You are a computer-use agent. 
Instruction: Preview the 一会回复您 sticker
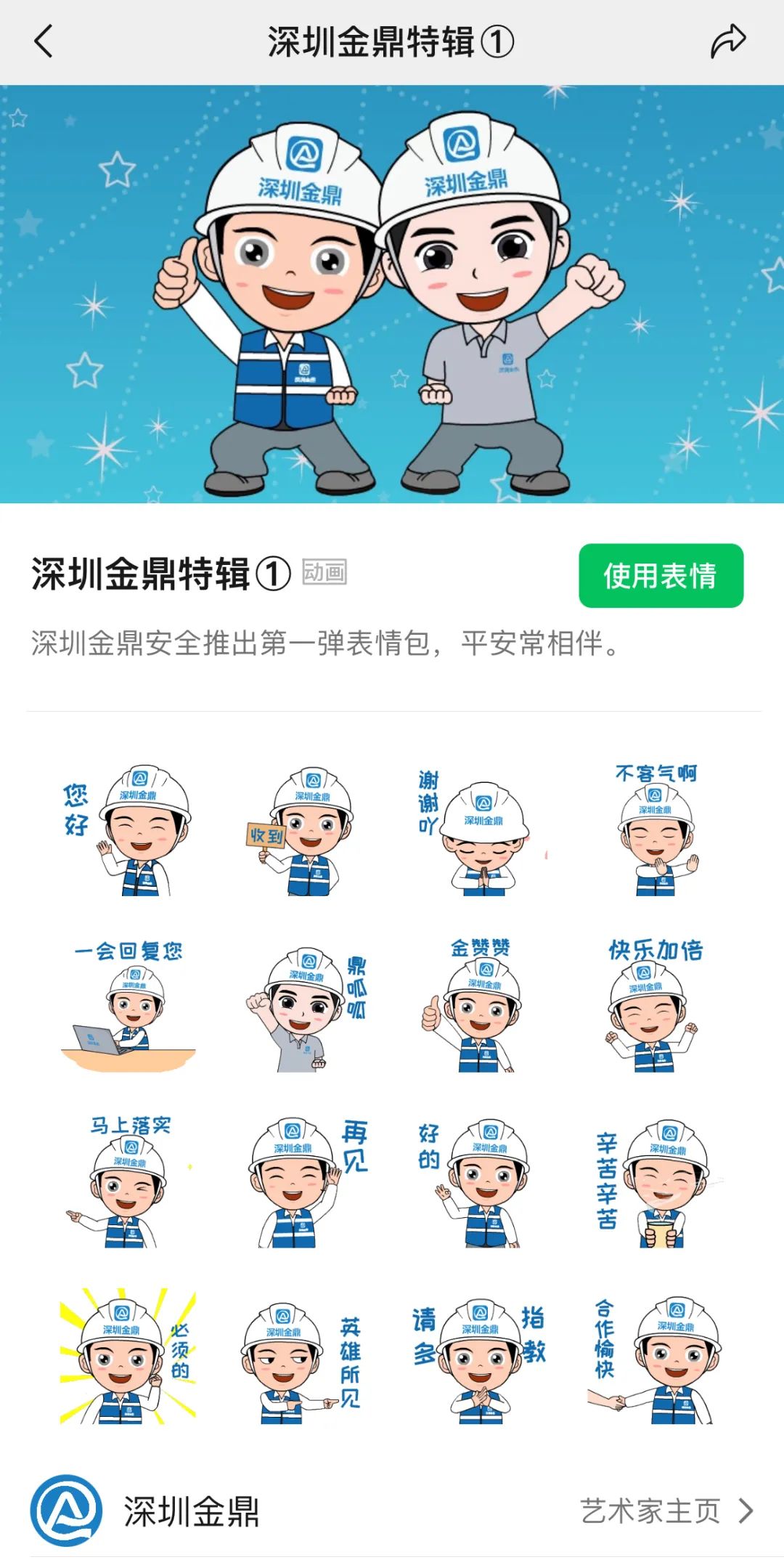(x=128, y=1007)
